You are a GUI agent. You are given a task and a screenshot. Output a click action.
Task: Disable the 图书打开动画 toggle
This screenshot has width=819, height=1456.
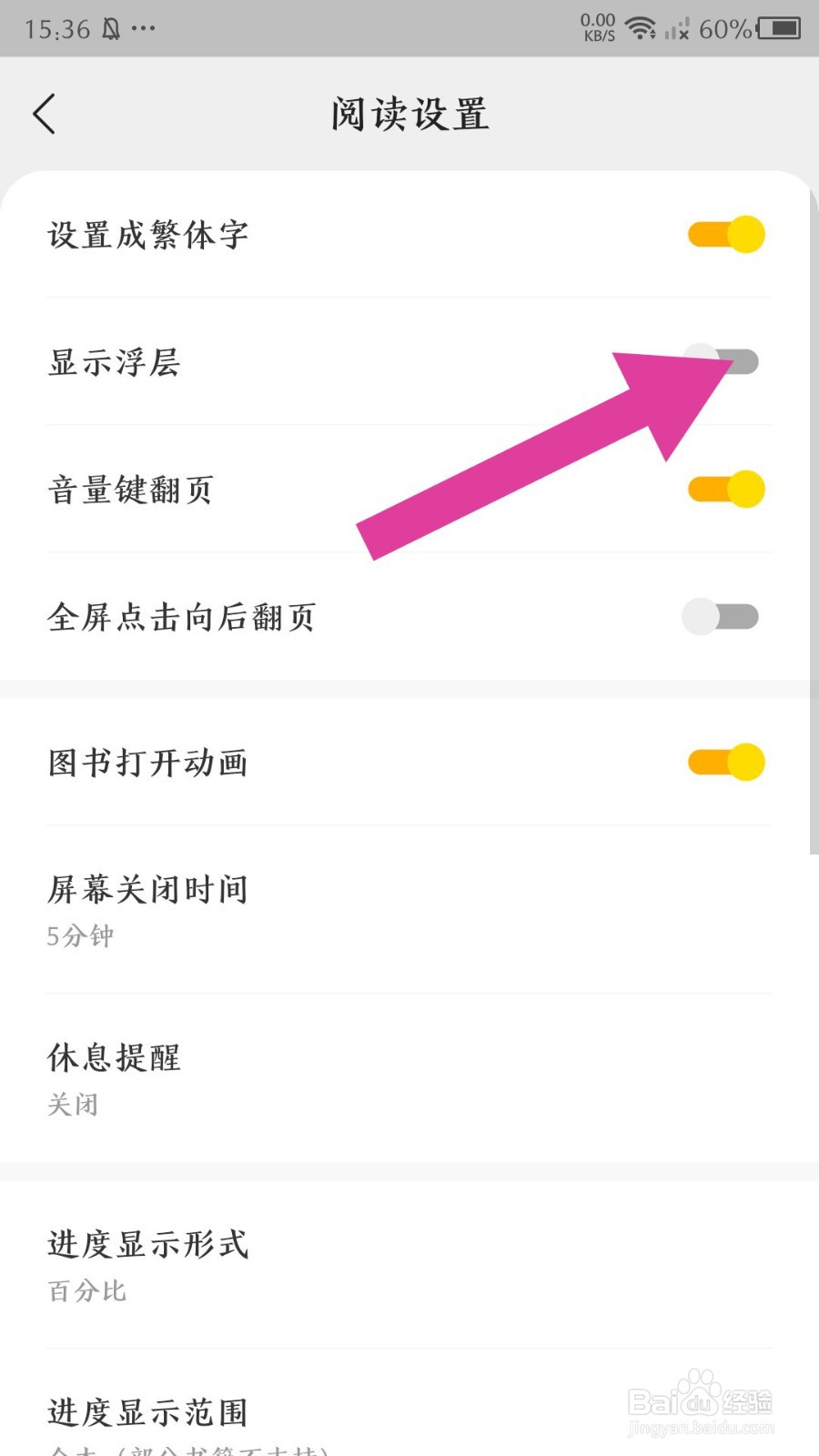coord(723,762)
